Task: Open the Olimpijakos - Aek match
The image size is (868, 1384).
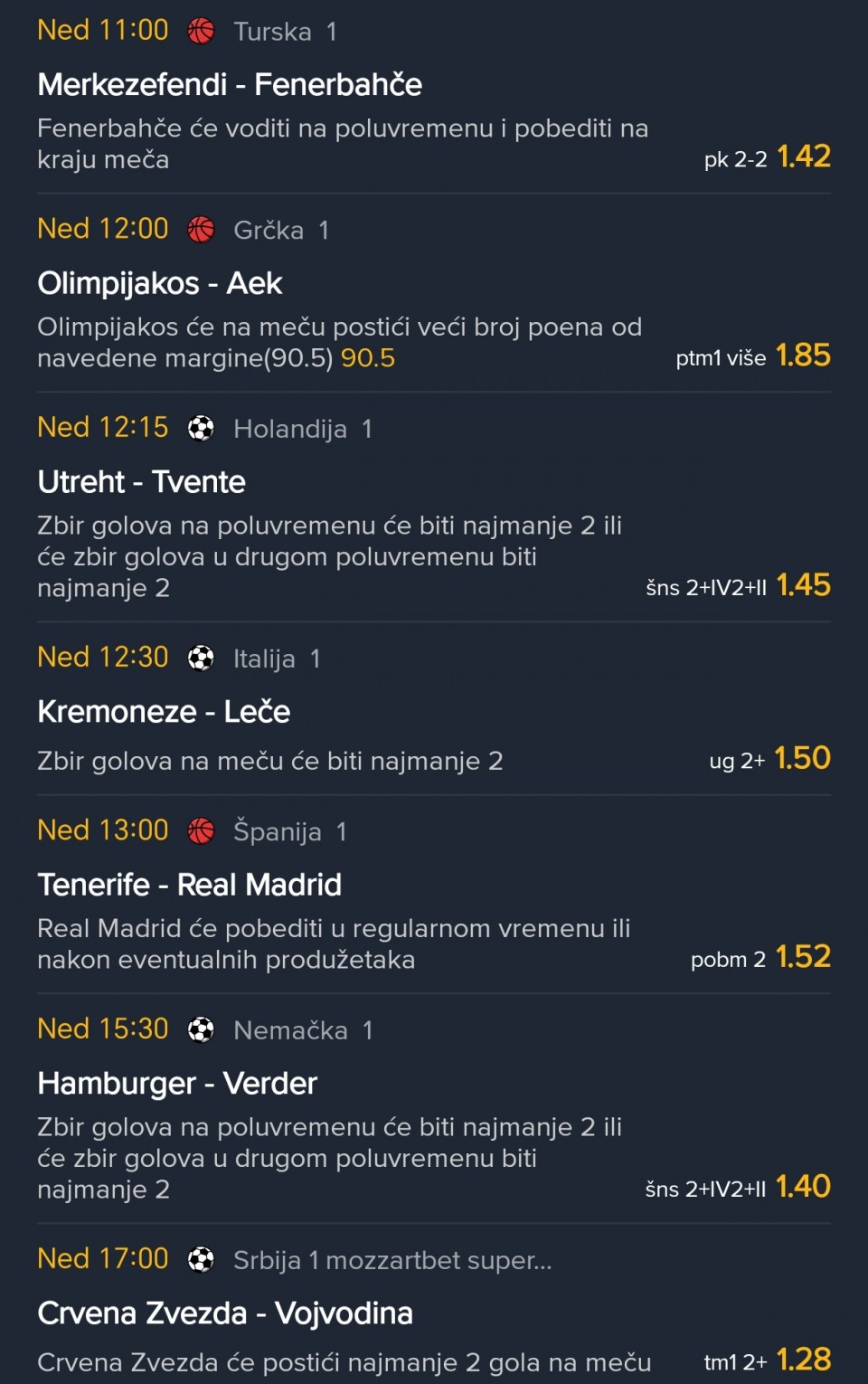Action: (x=160, y=284)
